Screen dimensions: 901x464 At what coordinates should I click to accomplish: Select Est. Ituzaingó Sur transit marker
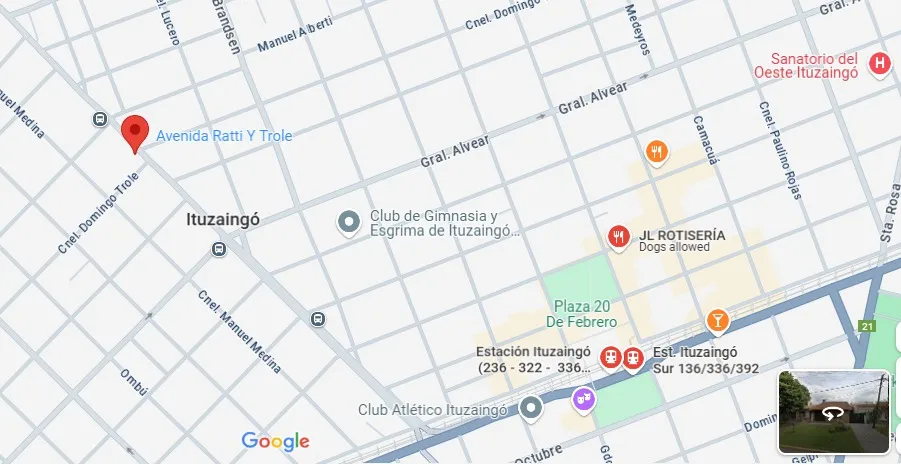[x=633, y=357]
